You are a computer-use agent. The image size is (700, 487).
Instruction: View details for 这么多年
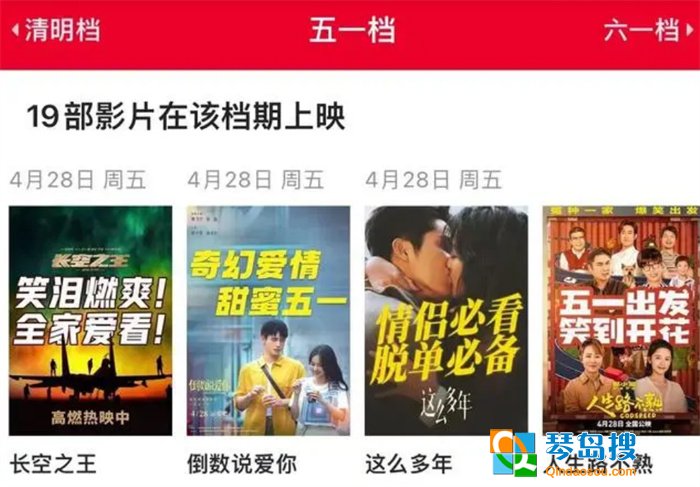pos(446,321)
